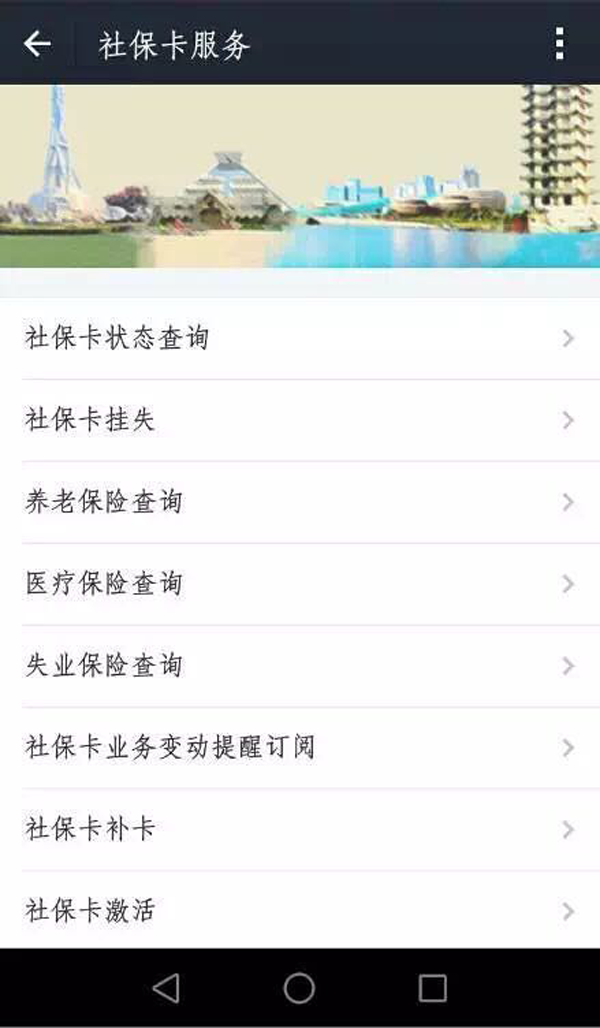Screen dimensions: 600x1028
Task: Open 失业保险查询 row
Action: (x=300, y=666)
